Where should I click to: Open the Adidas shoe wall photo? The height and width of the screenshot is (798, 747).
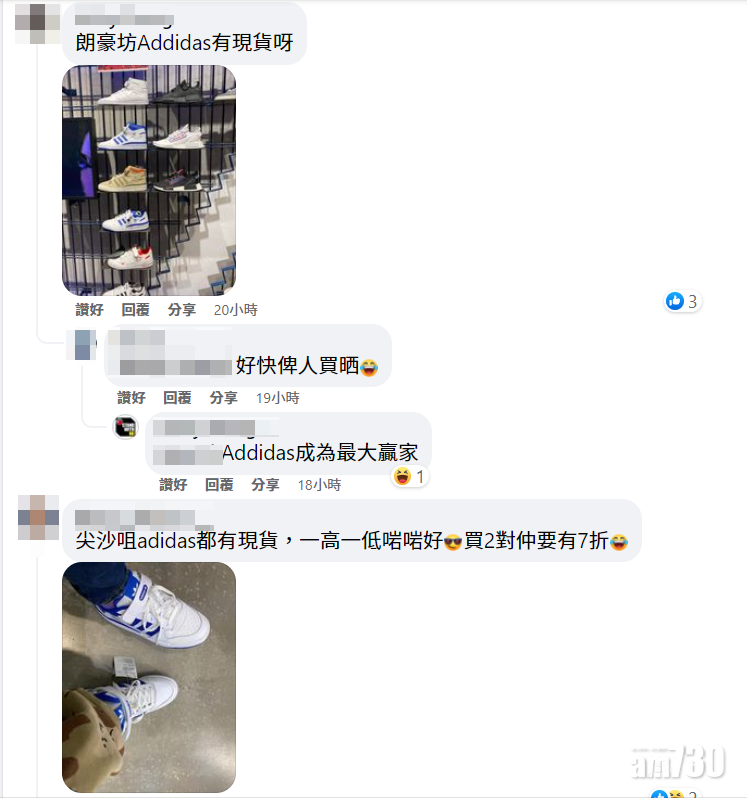(x=149, y=180)
